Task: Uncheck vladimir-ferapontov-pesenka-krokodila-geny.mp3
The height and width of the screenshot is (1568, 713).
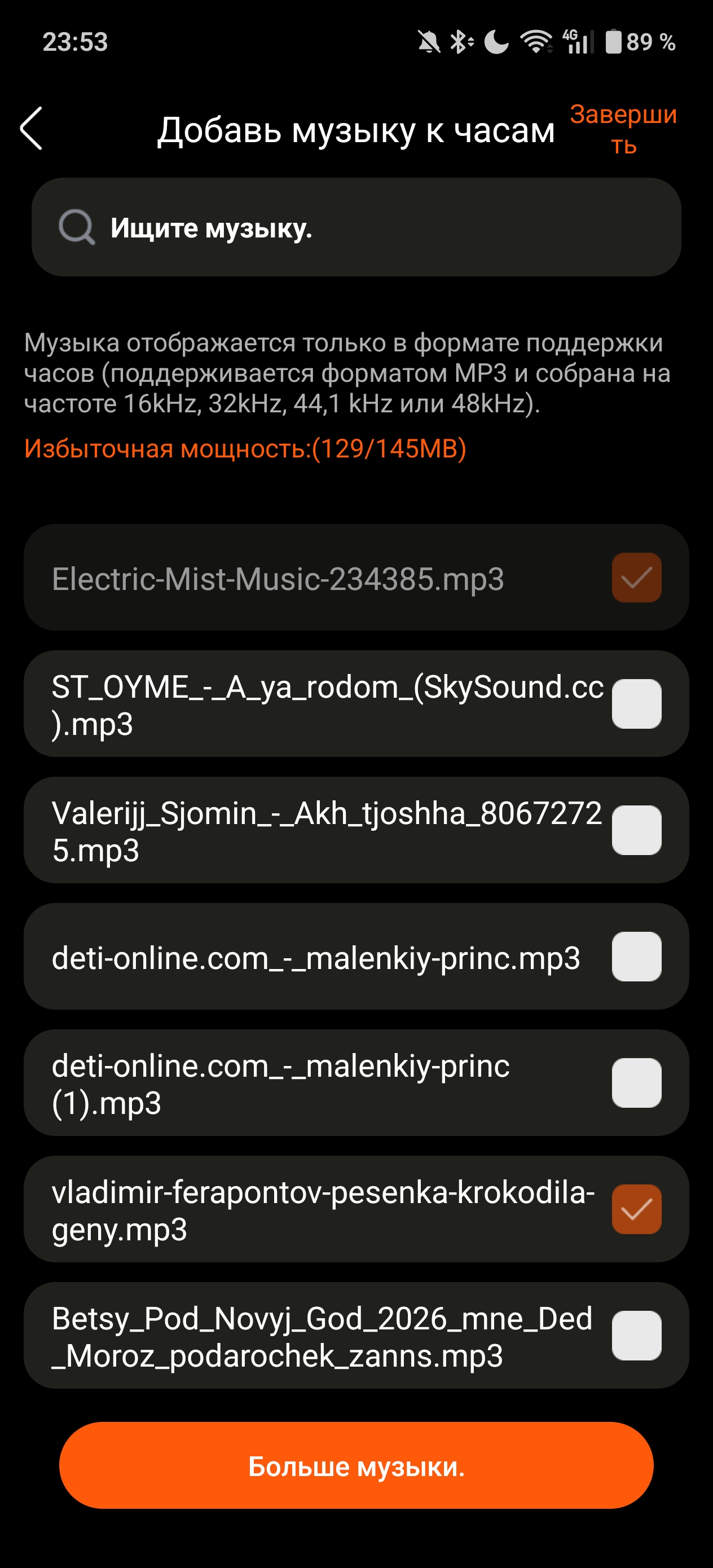Action: click(x=636, y=1209)
